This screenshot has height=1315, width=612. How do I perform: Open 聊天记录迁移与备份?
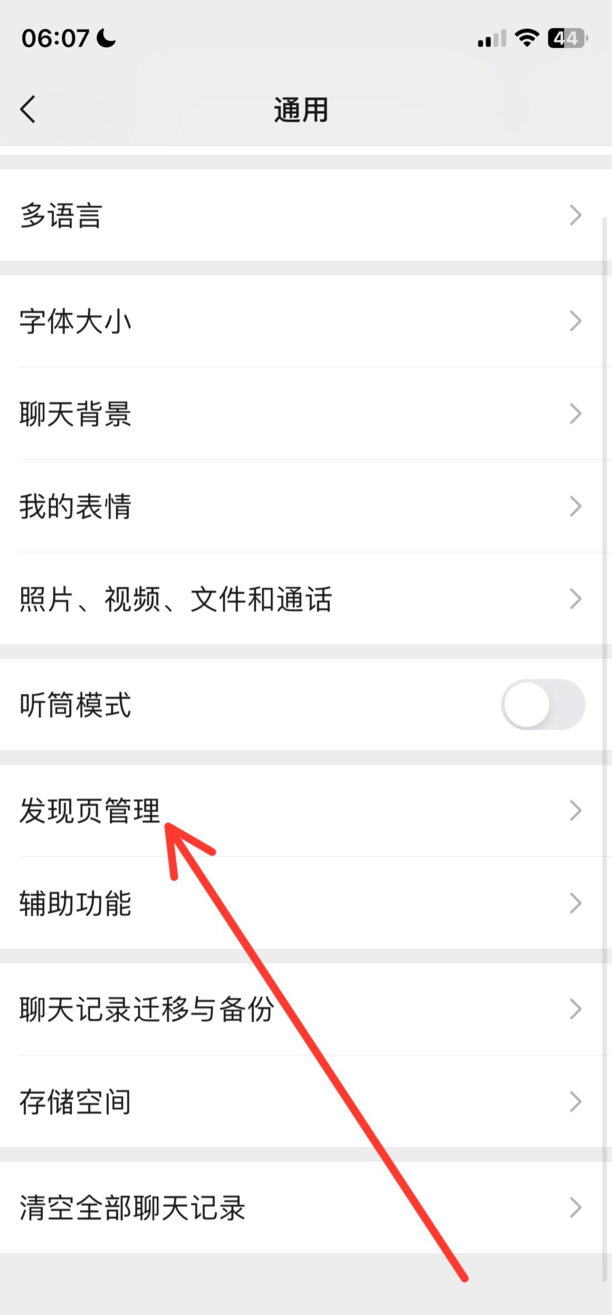306,1009
